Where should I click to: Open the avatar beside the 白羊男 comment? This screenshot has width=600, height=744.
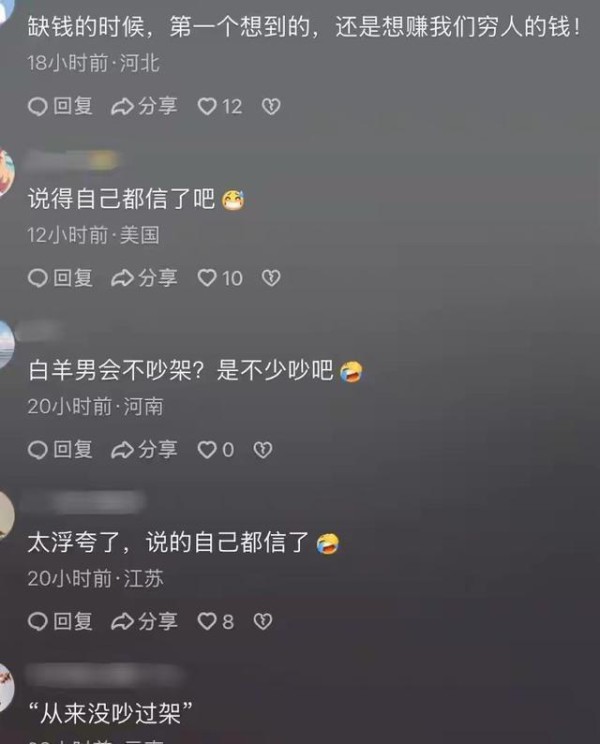click(5, 345)
